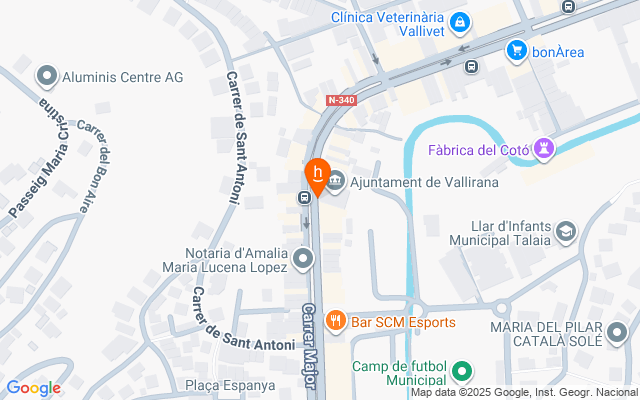
Task: Select the Clínica Veterinària Vallivet marker
Action: click(460, 23)
